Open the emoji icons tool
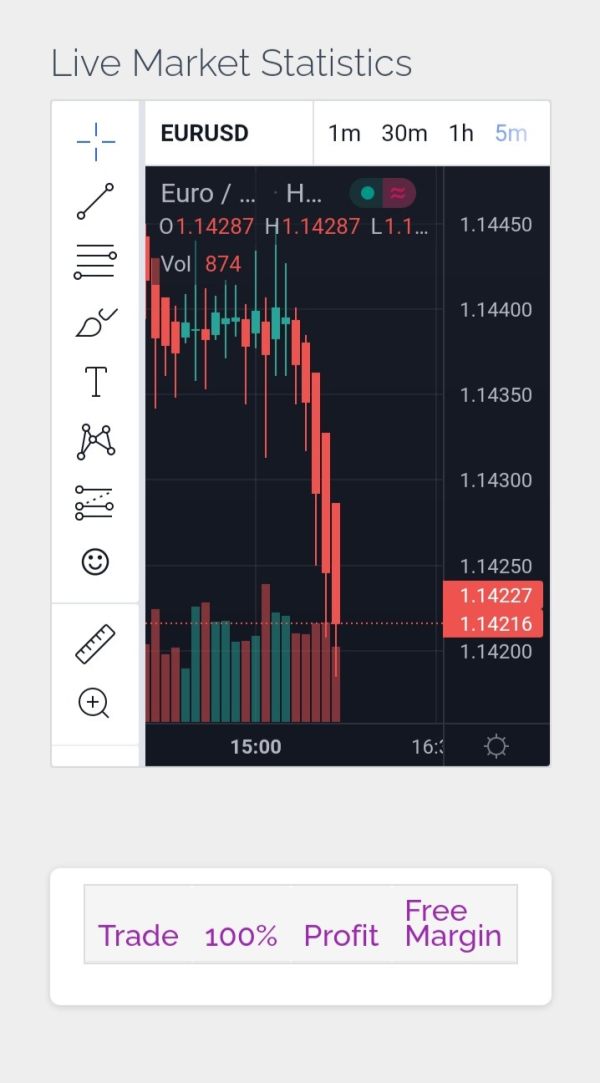This screenshot has height=1083, width=600. pyautogui.click(x=95, y=562)
